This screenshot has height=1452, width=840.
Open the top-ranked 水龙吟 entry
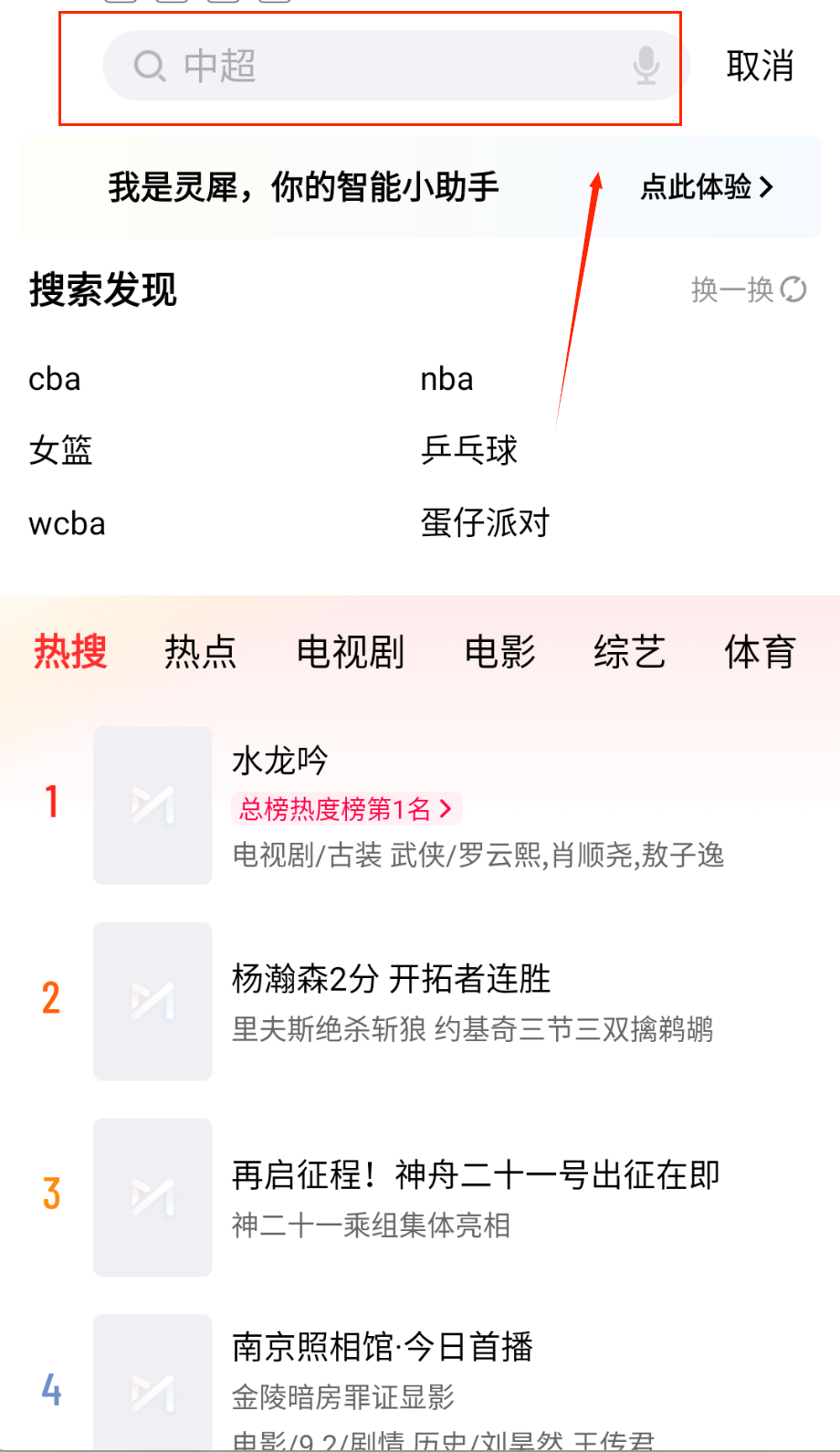(279, 760)
